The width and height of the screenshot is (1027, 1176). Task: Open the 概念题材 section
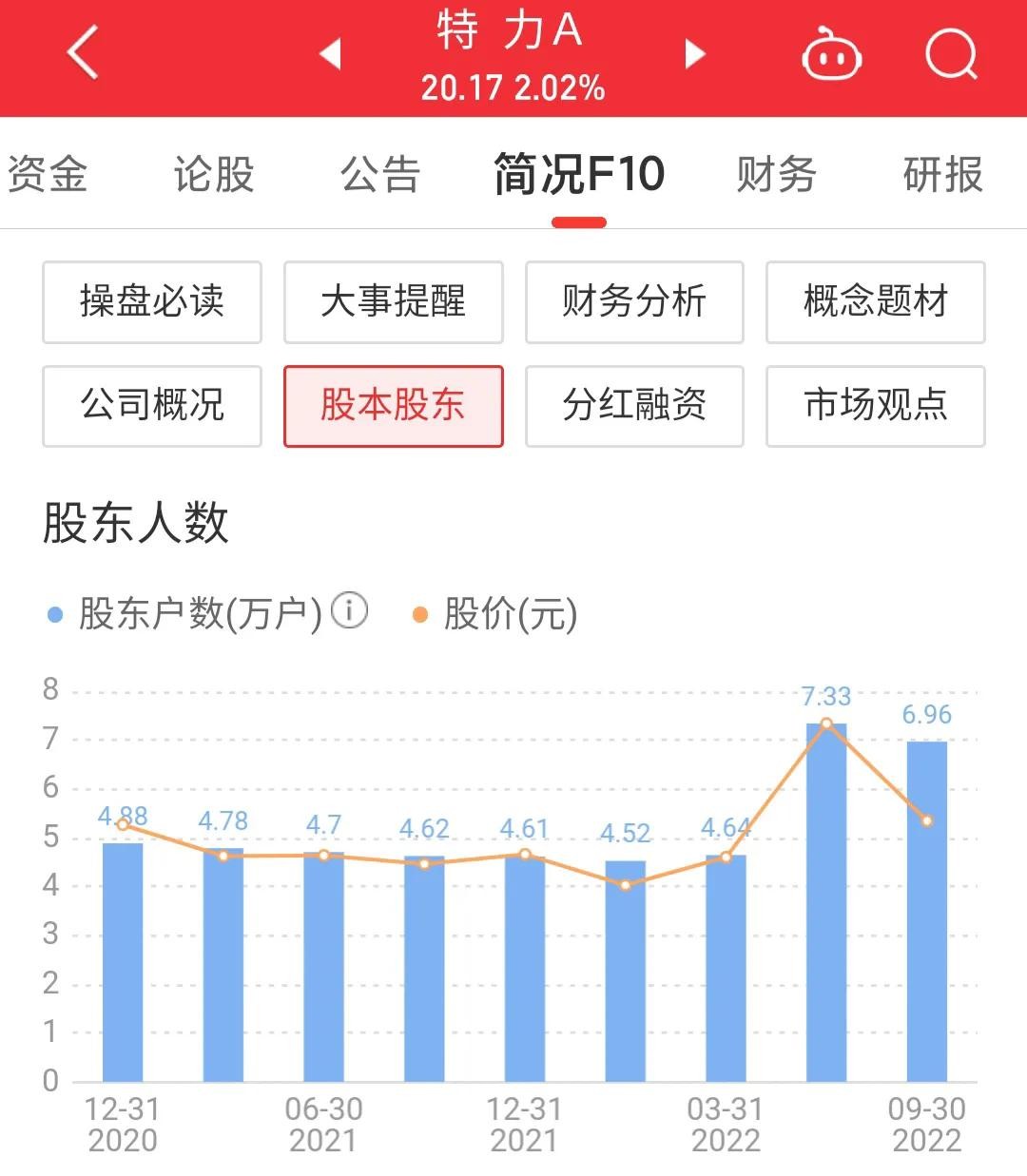coord(875,302)
